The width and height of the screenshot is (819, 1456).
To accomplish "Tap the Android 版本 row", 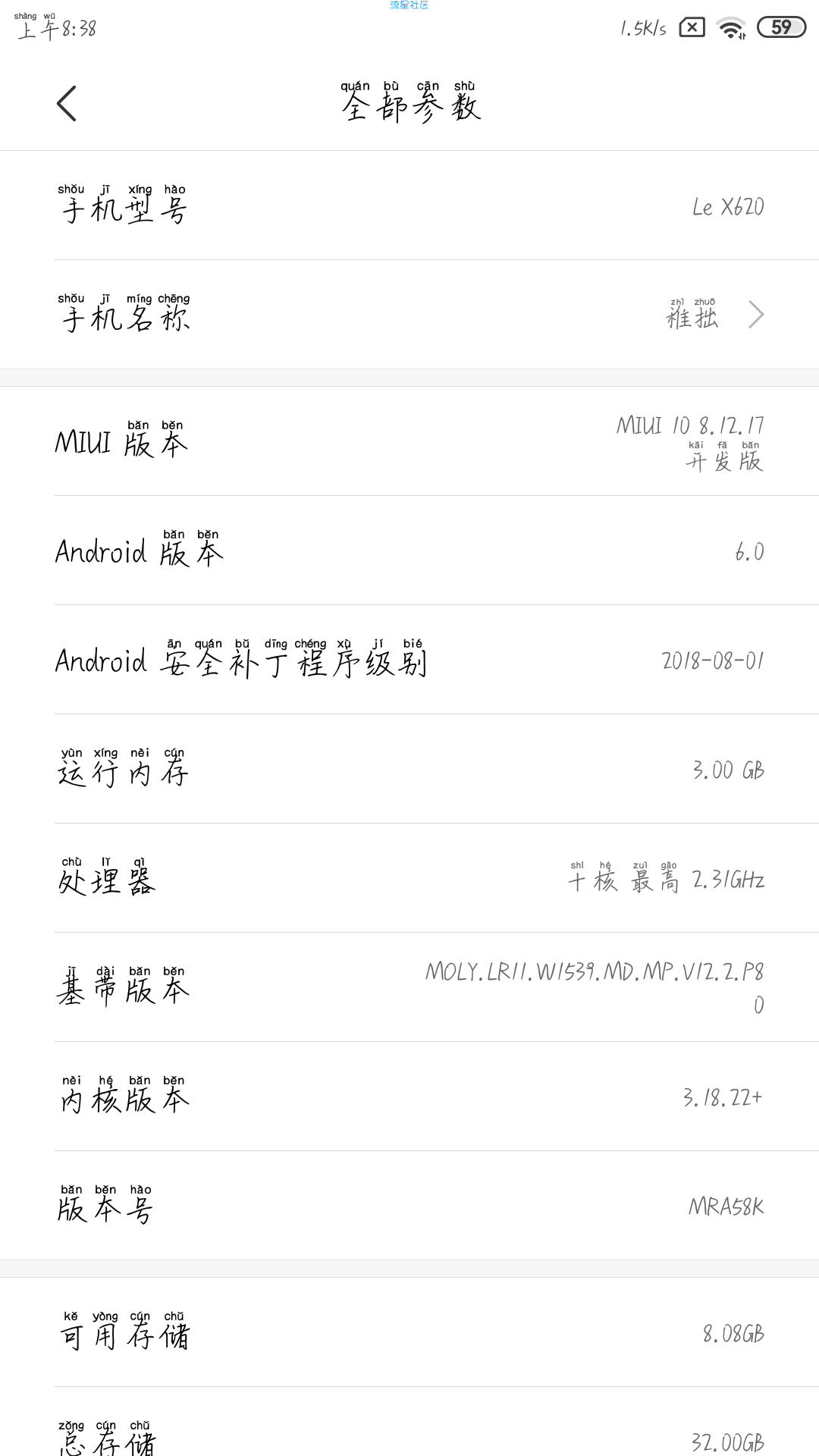I will pos(409,551).
